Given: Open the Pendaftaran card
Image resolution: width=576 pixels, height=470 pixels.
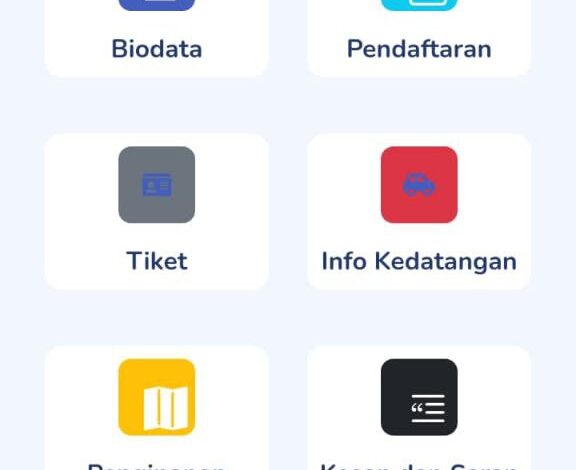Looking at the screenshot, I should point(419,37).
